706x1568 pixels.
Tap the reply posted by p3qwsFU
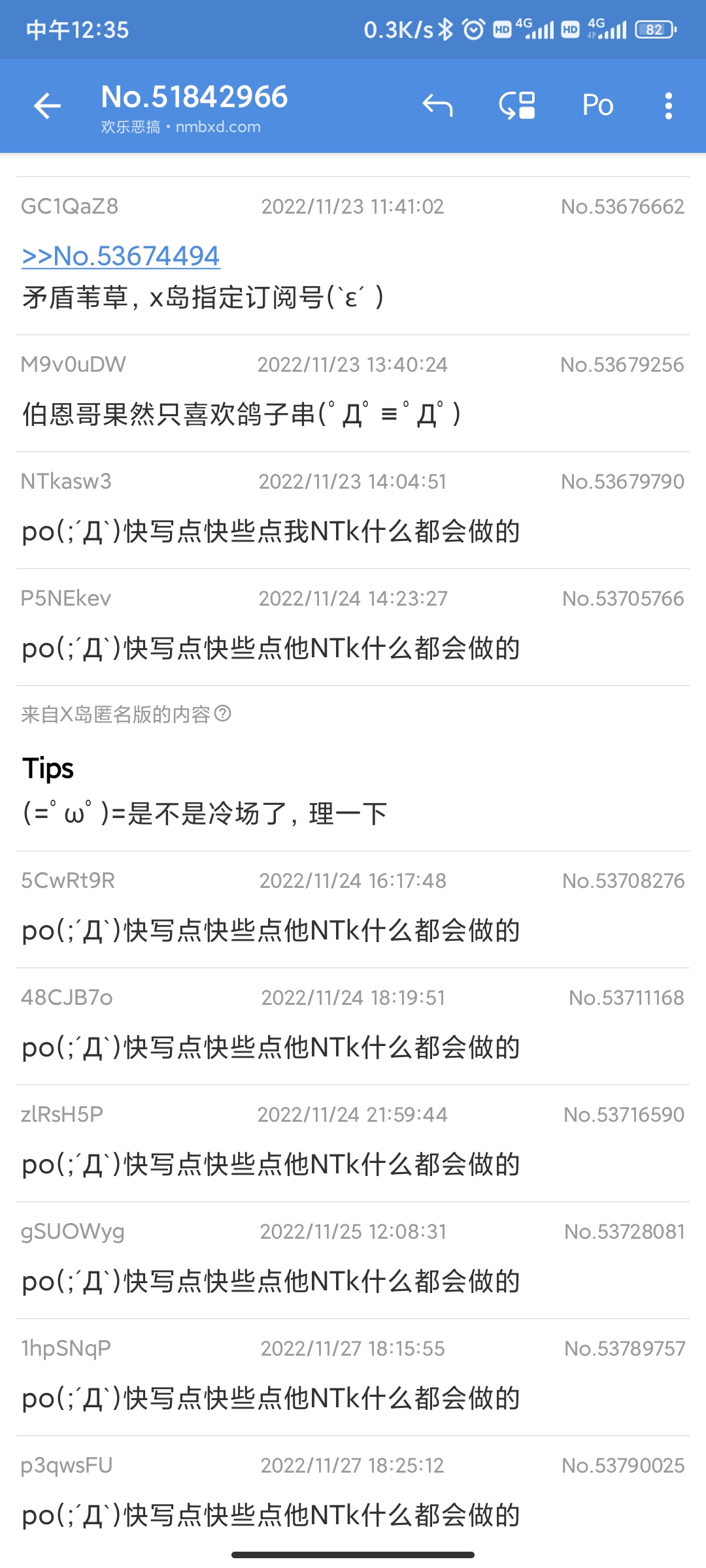[353, 1514]
